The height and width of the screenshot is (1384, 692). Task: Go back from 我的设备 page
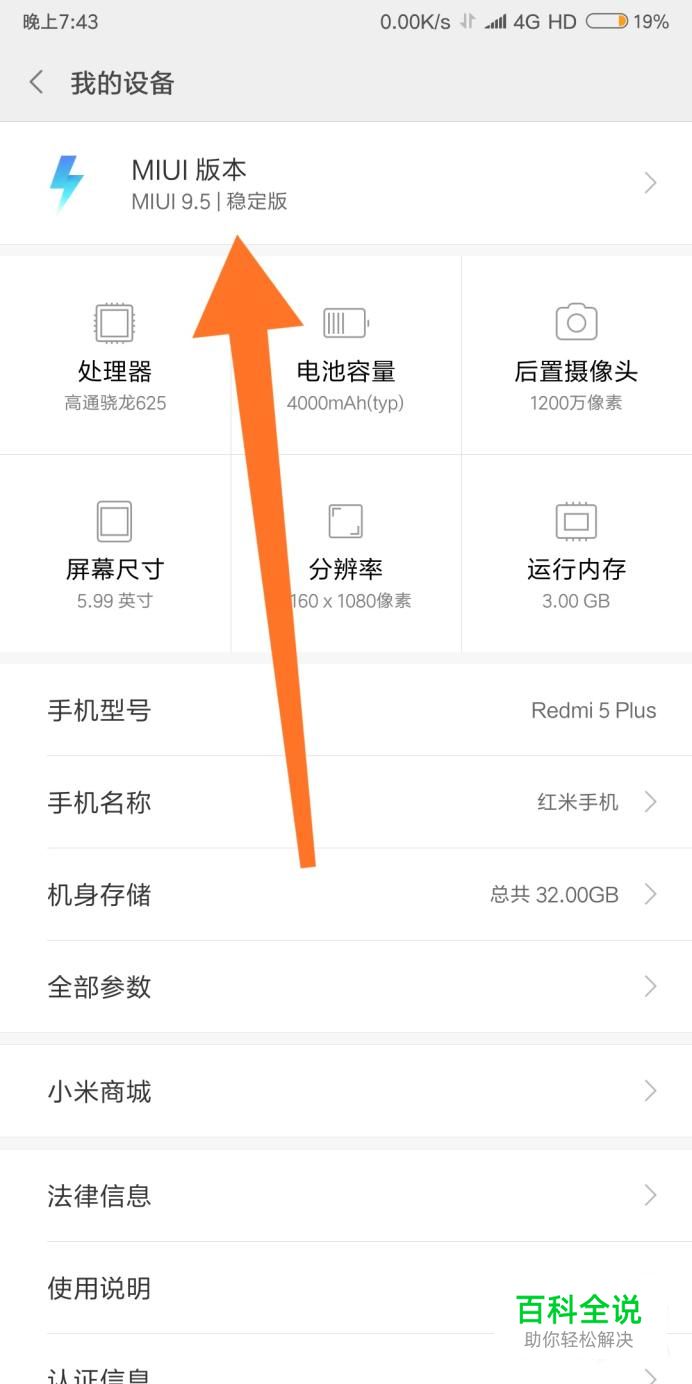tap(37, 82)
